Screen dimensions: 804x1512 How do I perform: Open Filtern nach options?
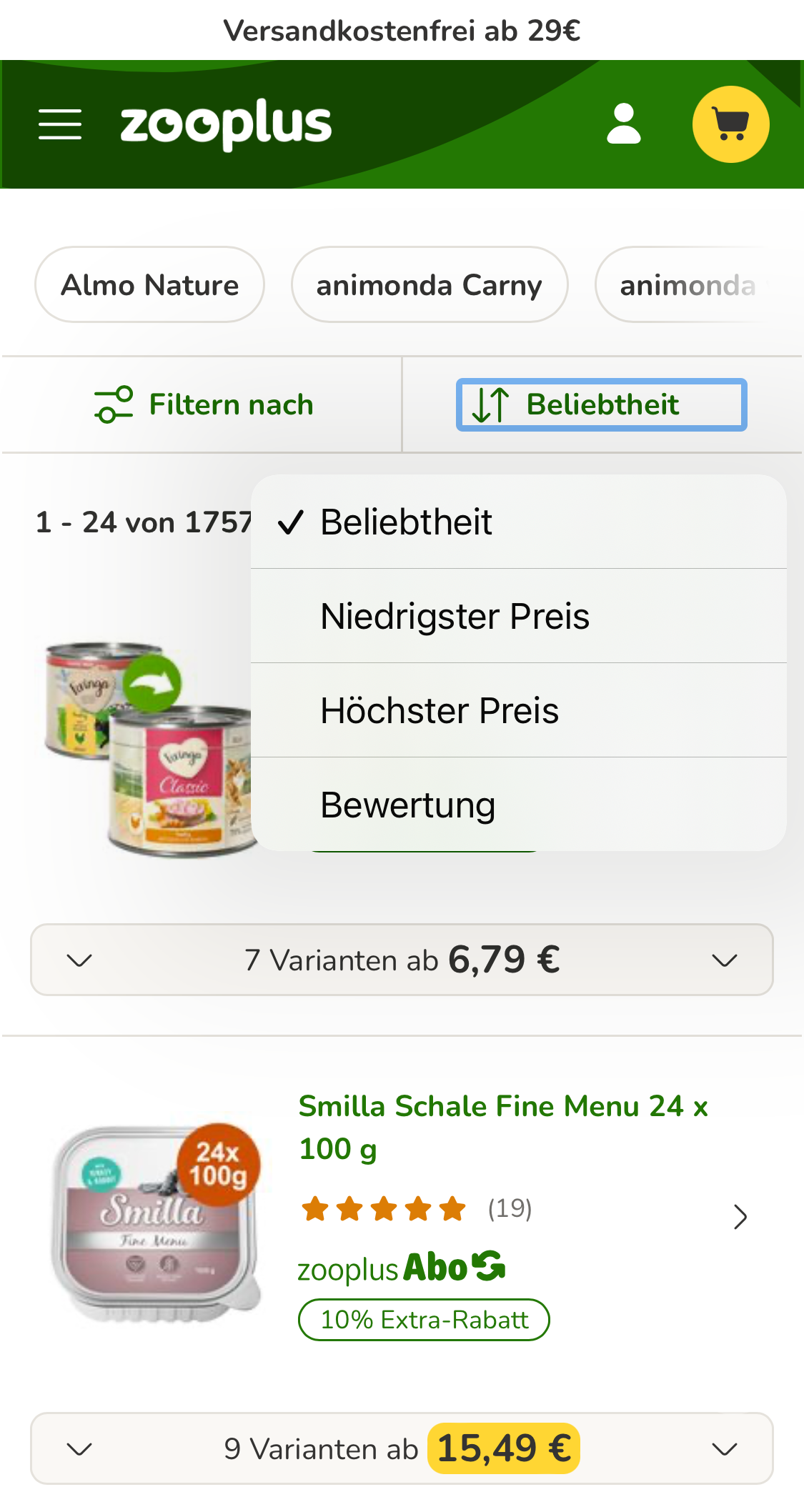pos(204,404)
